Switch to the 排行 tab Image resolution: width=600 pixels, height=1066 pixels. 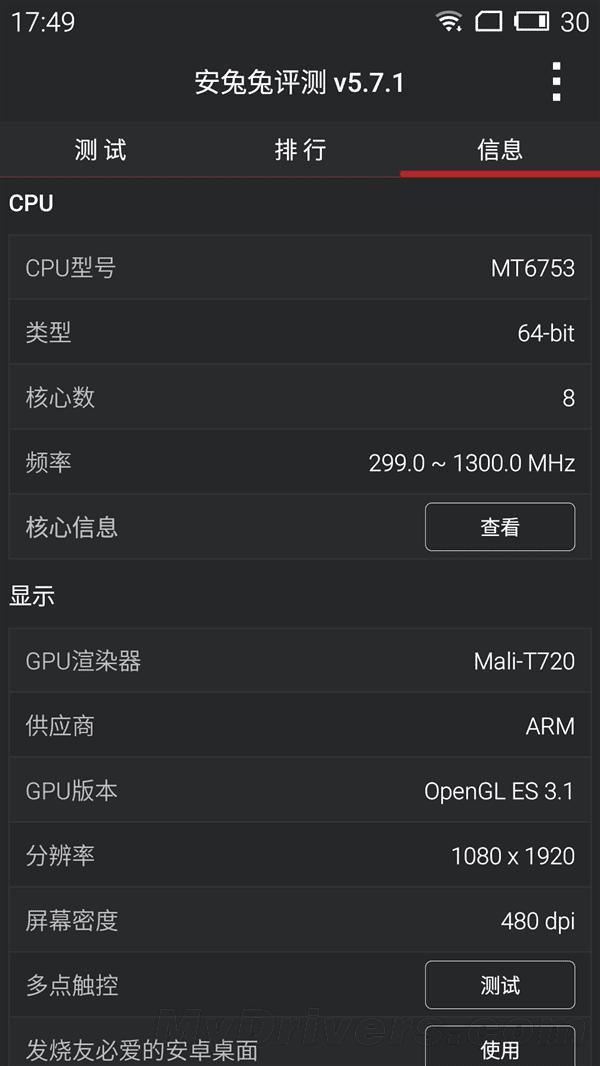coord(300,150)
